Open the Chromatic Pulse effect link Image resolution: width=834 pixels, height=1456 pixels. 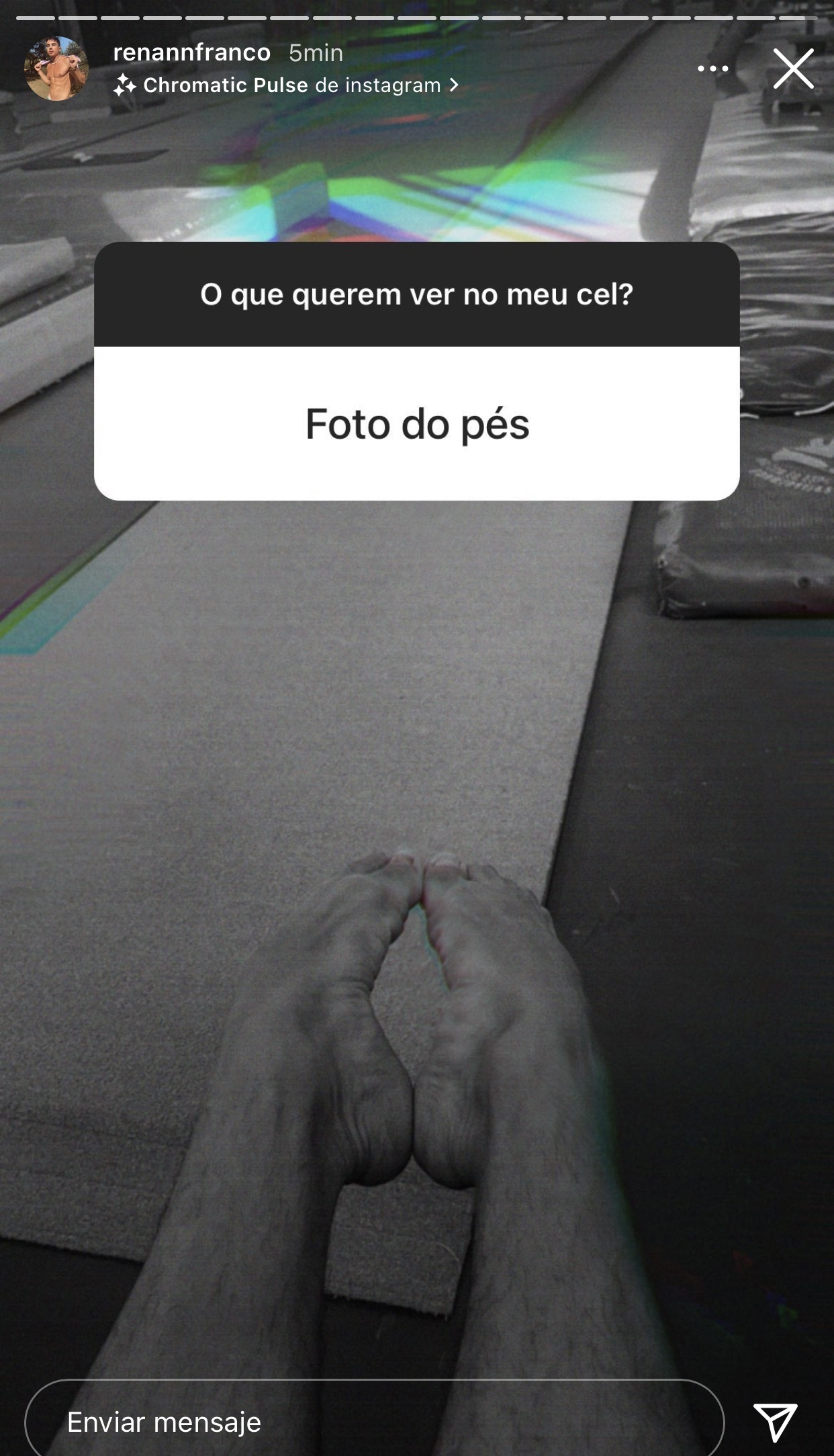(287, 85)
